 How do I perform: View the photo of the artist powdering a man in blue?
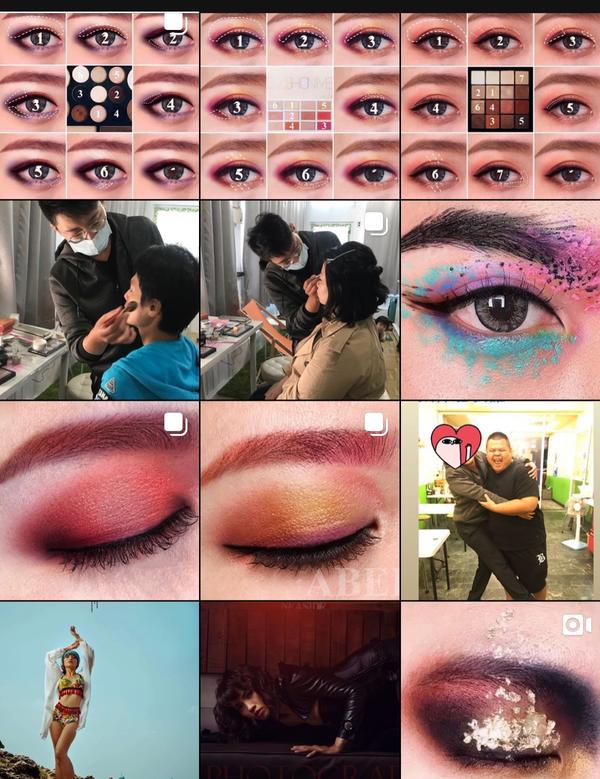[x=99, y=300]
